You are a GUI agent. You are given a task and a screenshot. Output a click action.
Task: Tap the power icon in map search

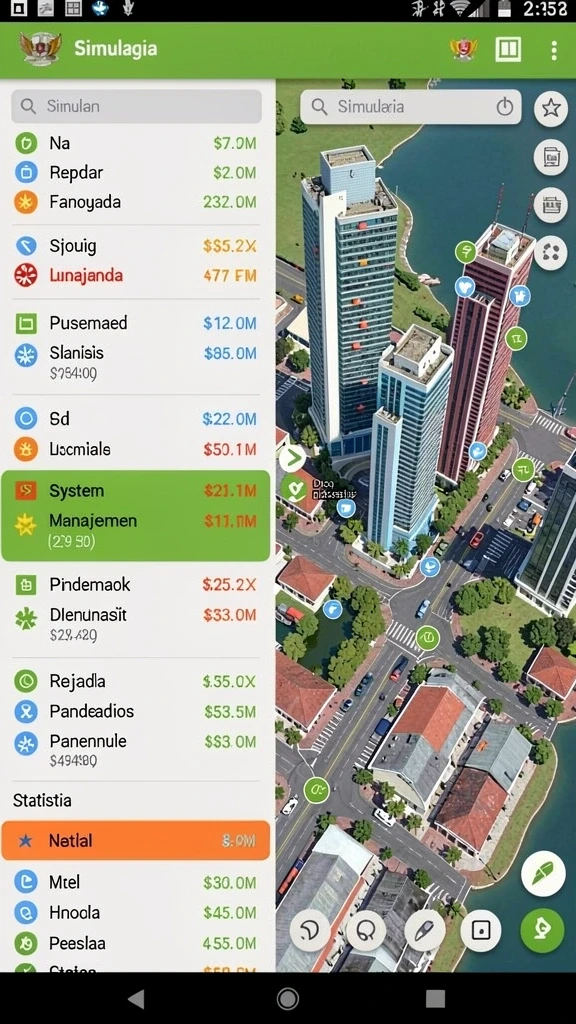[505, 106]
